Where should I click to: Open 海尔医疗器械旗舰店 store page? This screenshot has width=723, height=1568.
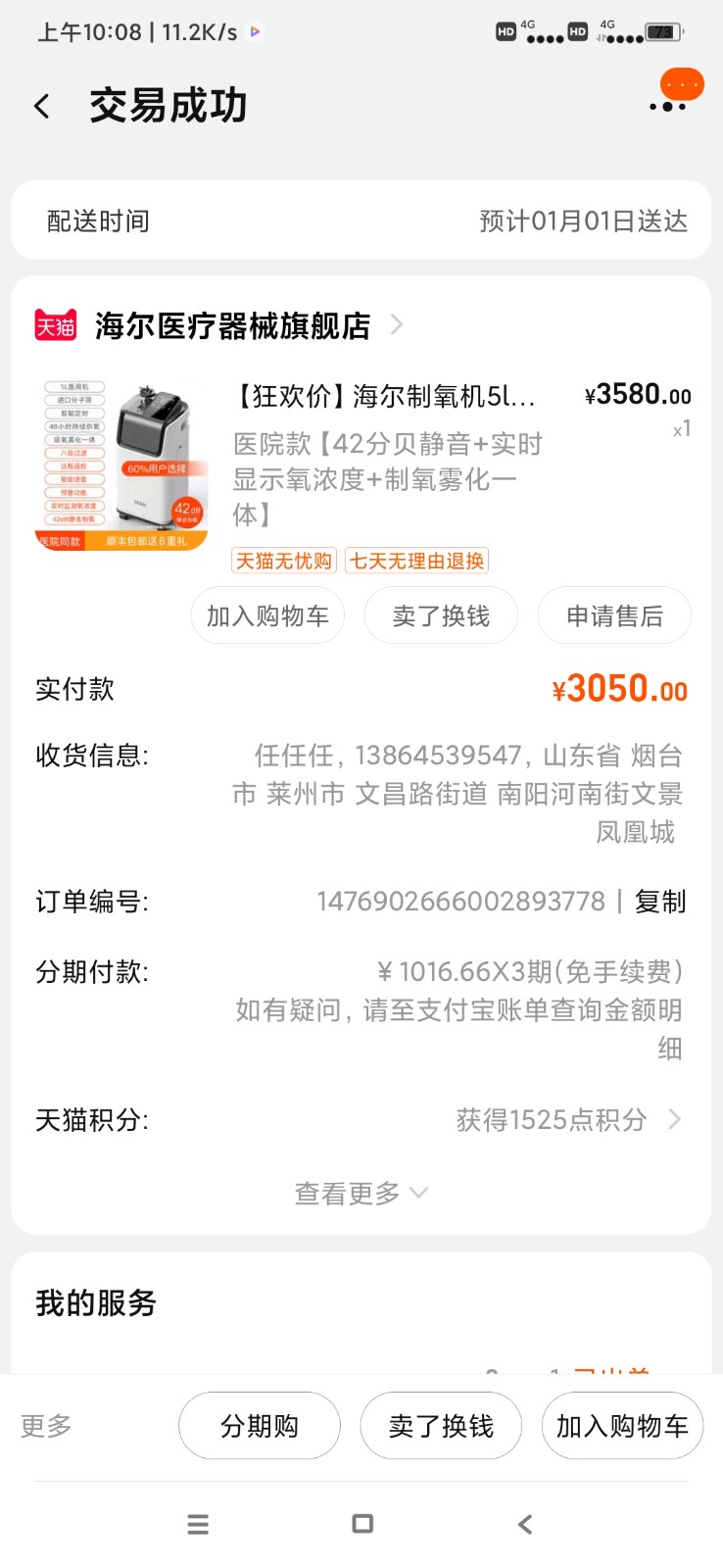pos(232,325)
